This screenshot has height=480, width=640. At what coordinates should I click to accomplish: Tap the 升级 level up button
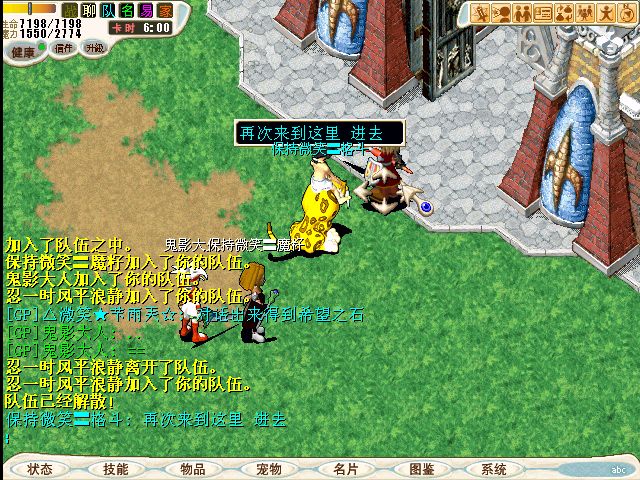pos(95,48)
